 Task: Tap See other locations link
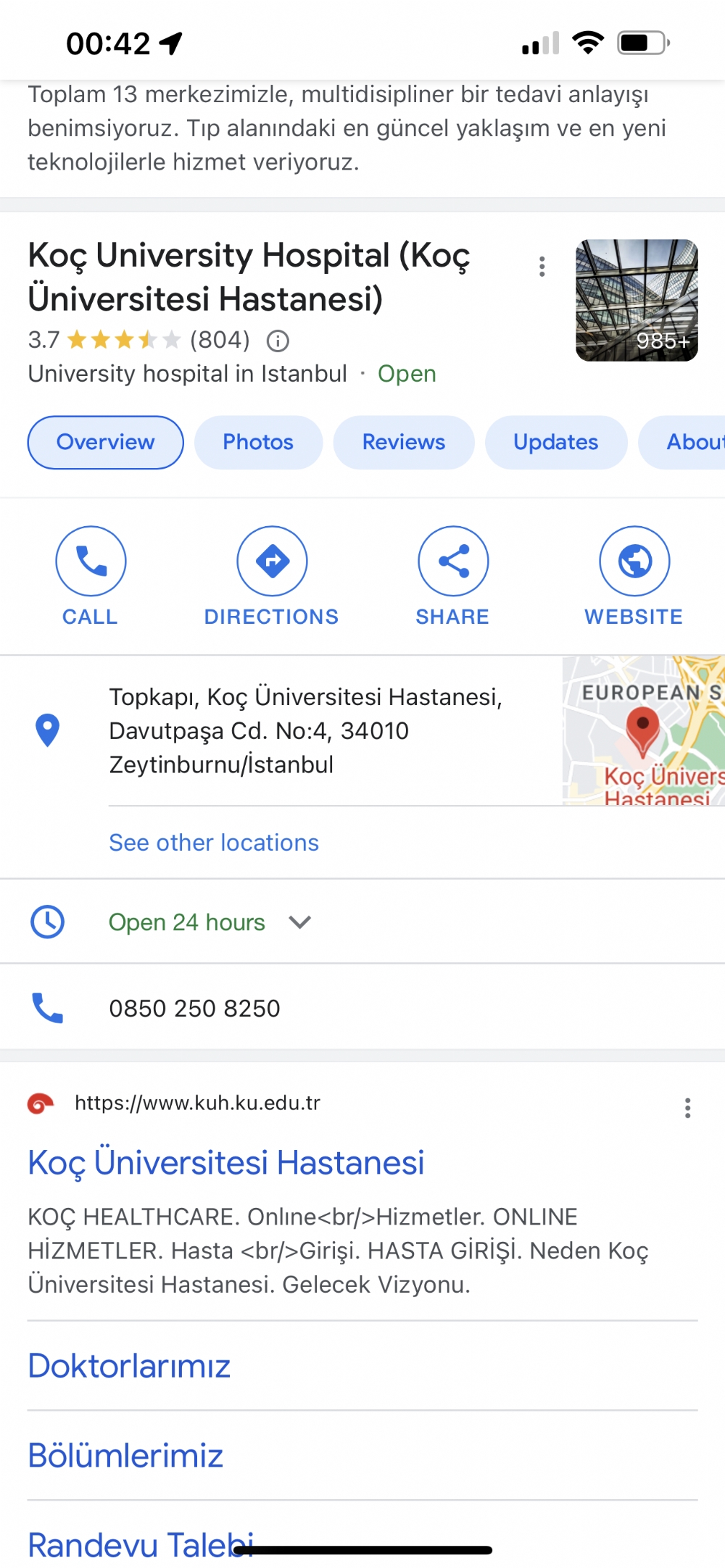point(214,843)
